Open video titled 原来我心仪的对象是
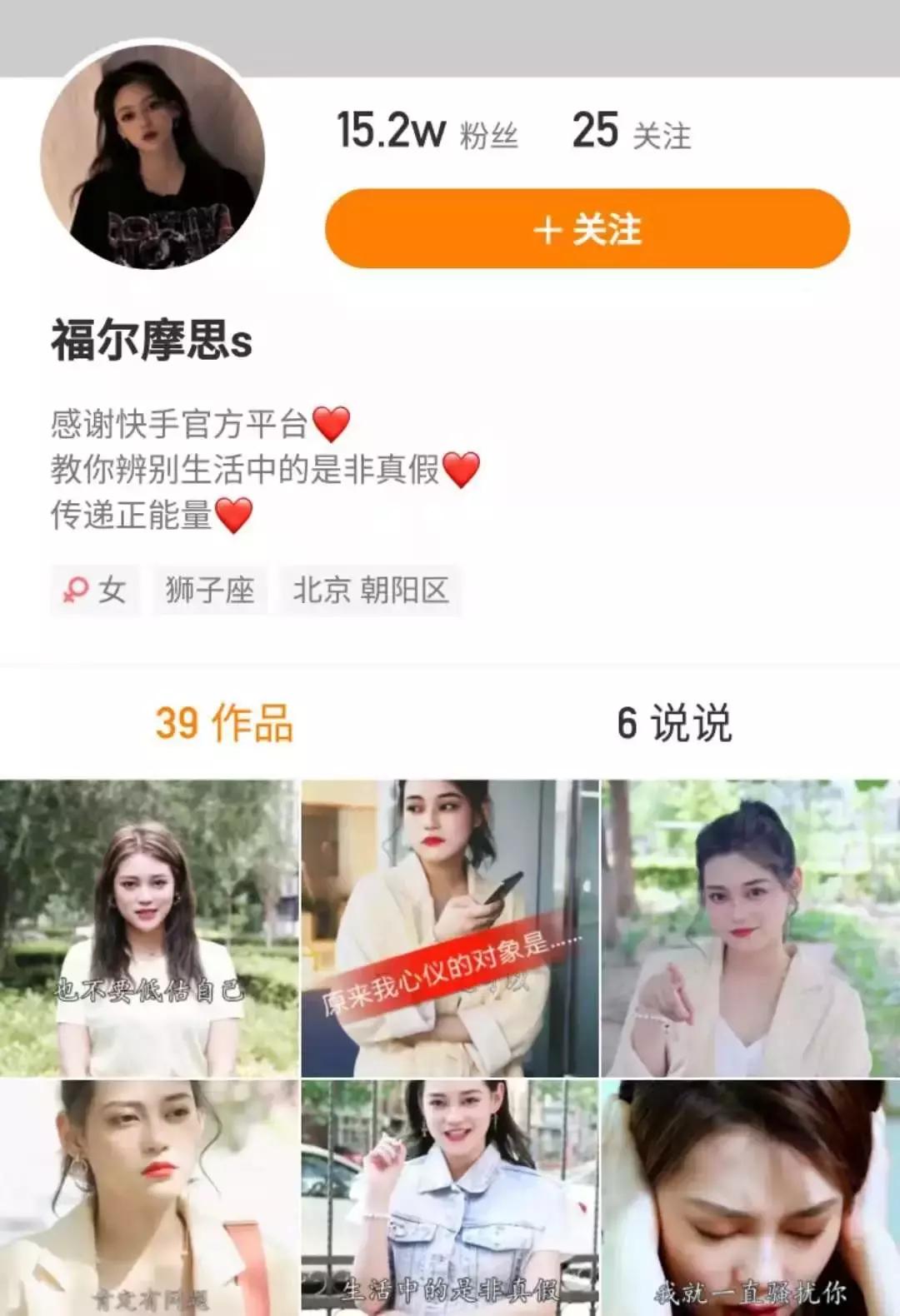 450,925
